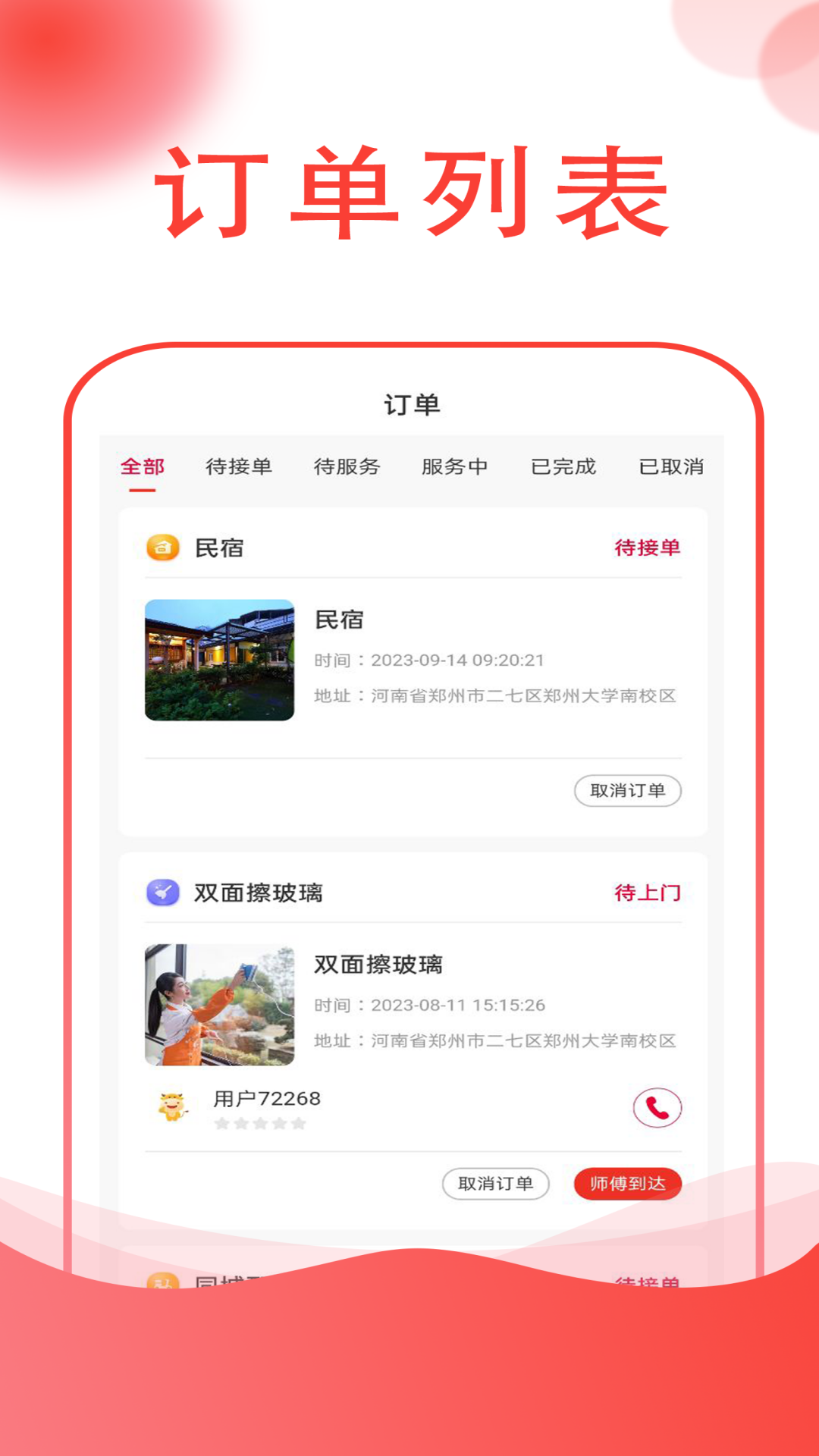Open the 已取消 tab

672,468
